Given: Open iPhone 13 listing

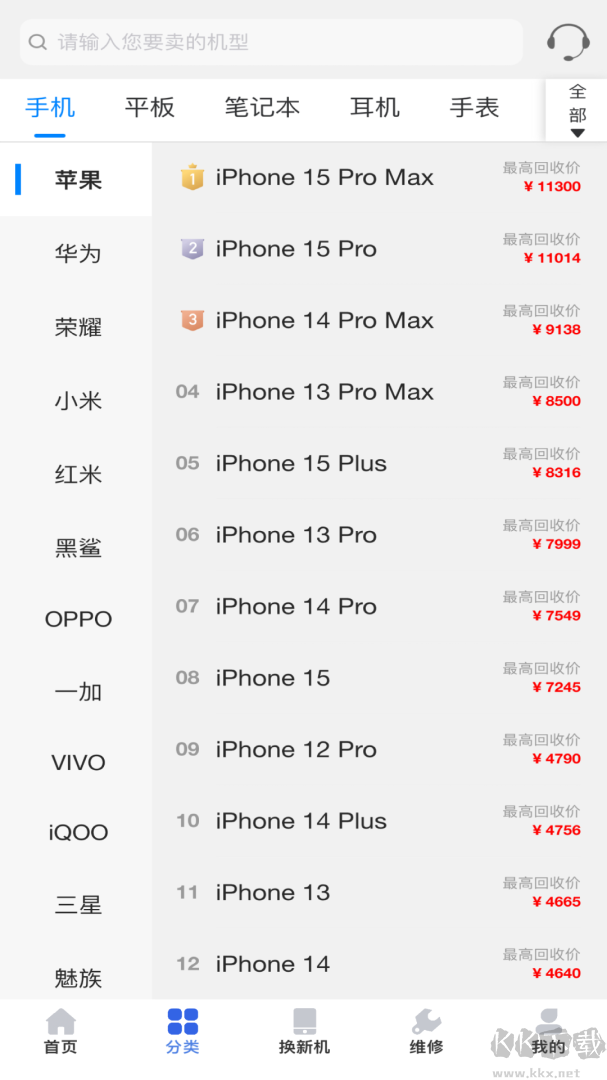Looking at the screenshot, I should pyautogui.click(x=273, y=893).
